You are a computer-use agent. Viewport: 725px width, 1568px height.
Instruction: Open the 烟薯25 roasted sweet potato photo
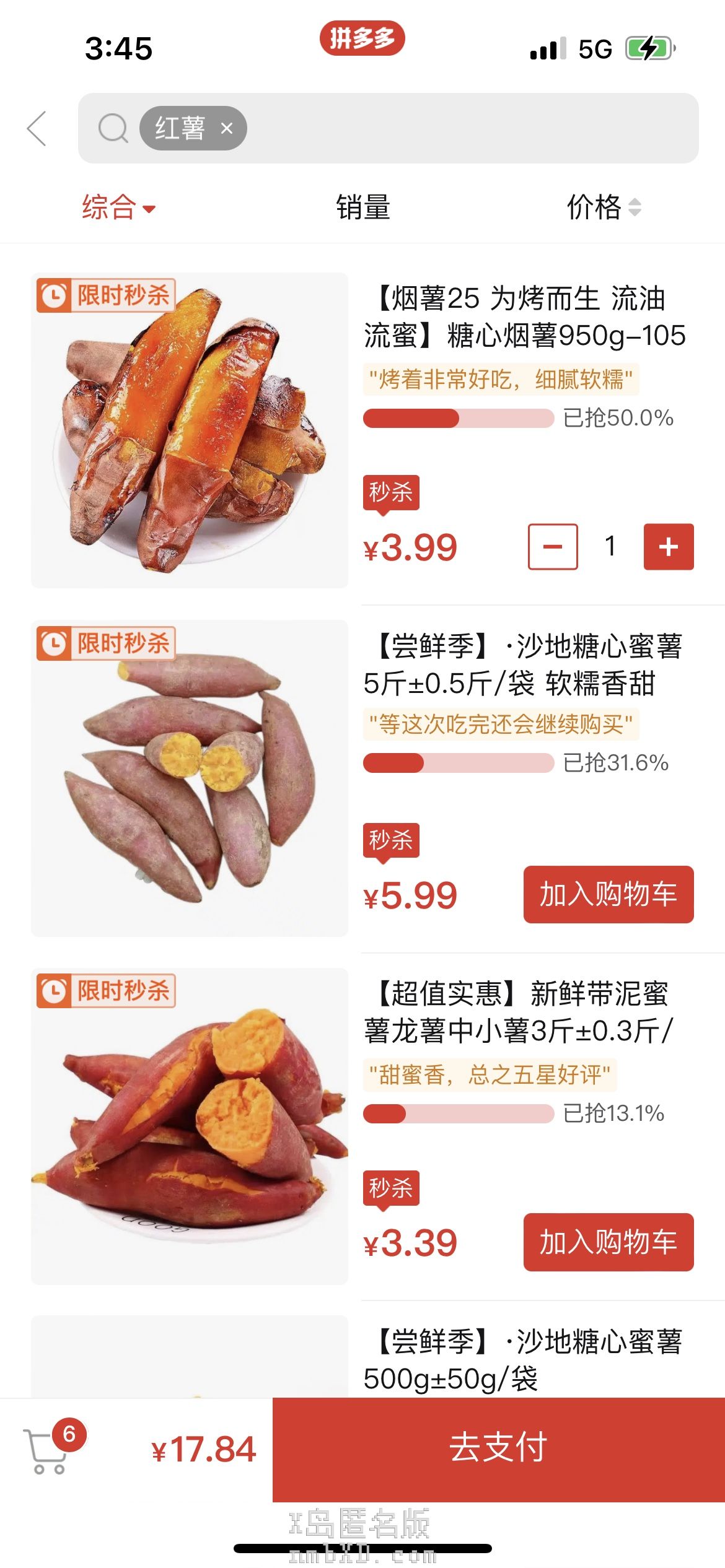pos(190,430)
